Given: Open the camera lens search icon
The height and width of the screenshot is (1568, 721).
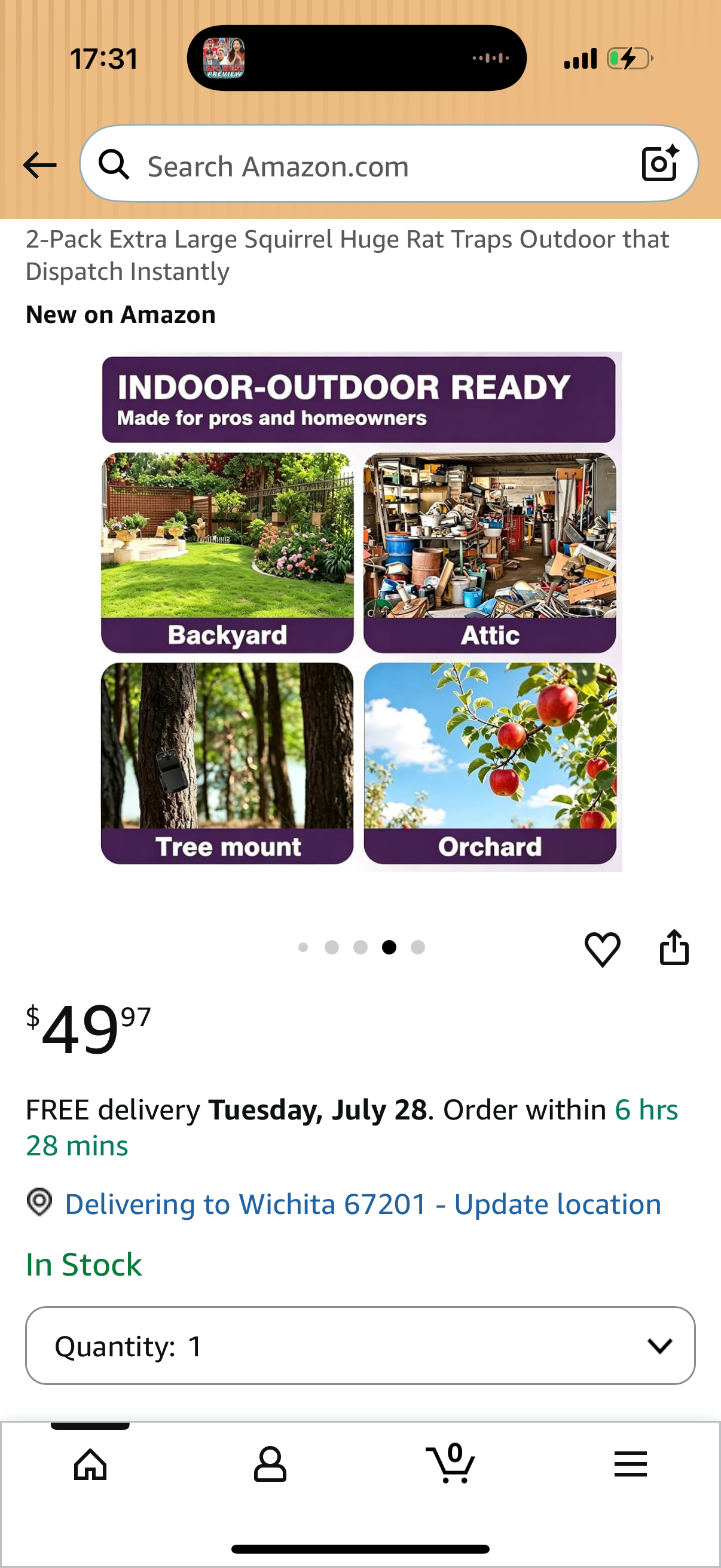Looking at the screenshot, I should [660, 163].
